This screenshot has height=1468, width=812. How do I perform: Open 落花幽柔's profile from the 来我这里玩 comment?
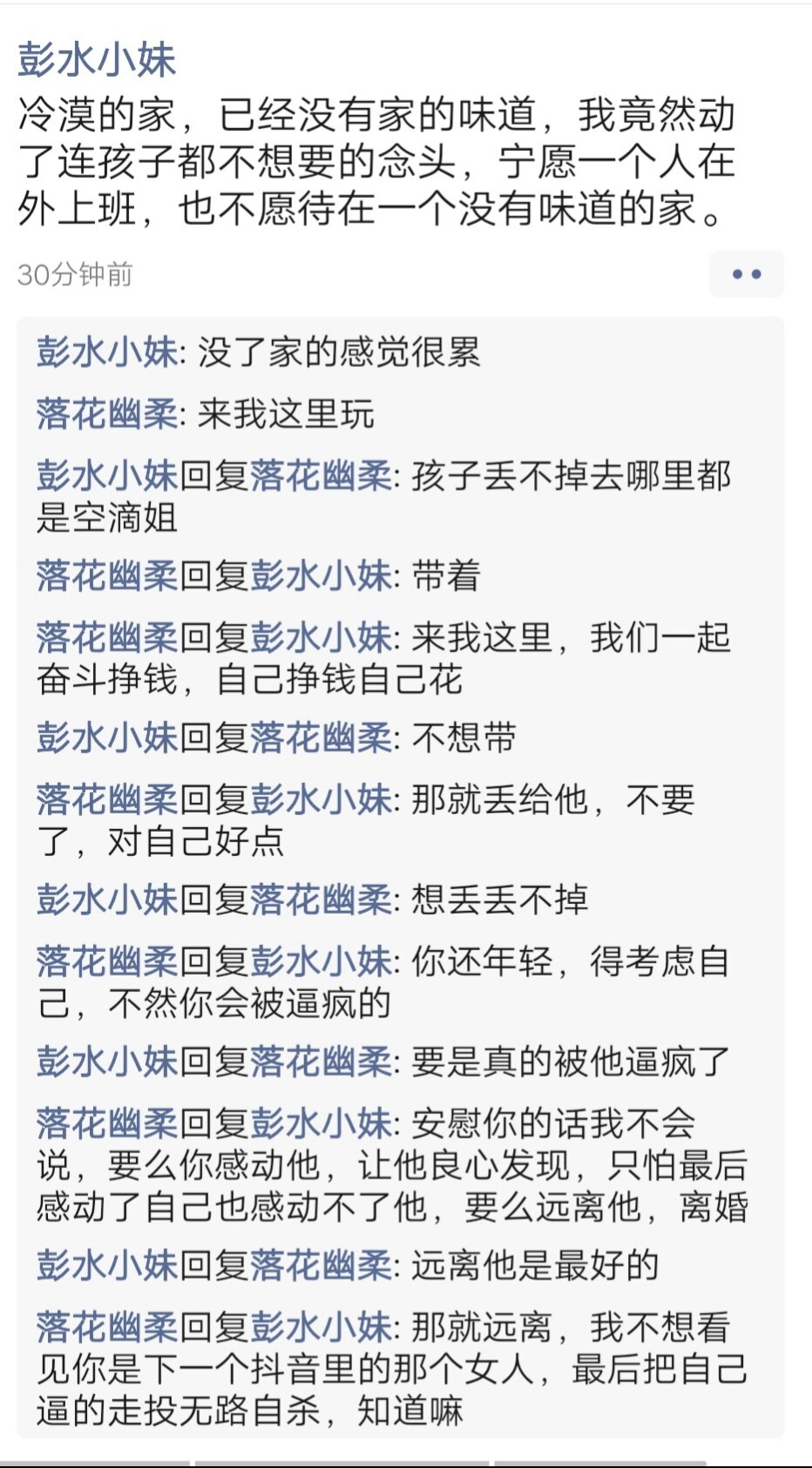(x=107, y=413)
